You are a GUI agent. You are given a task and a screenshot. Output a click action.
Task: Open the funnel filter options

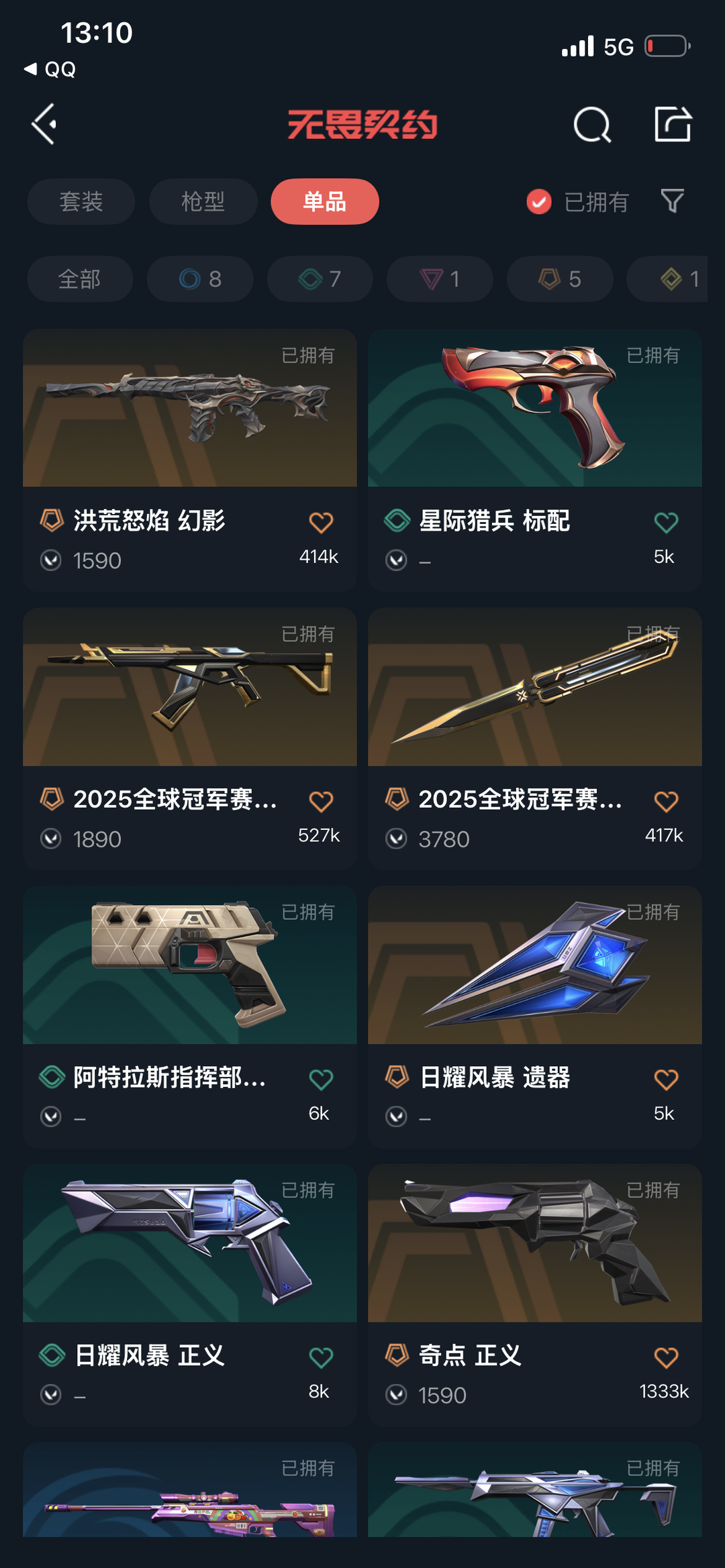[672, 201]
